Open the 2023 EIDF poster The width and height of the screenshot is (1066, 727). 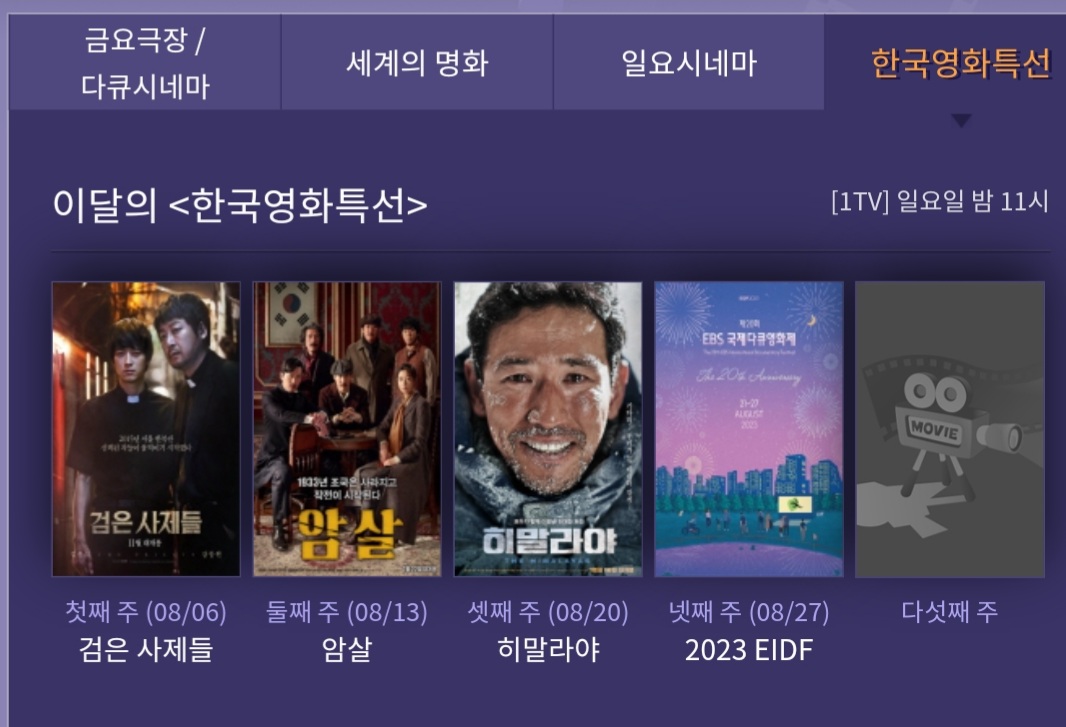click(748, 428)
